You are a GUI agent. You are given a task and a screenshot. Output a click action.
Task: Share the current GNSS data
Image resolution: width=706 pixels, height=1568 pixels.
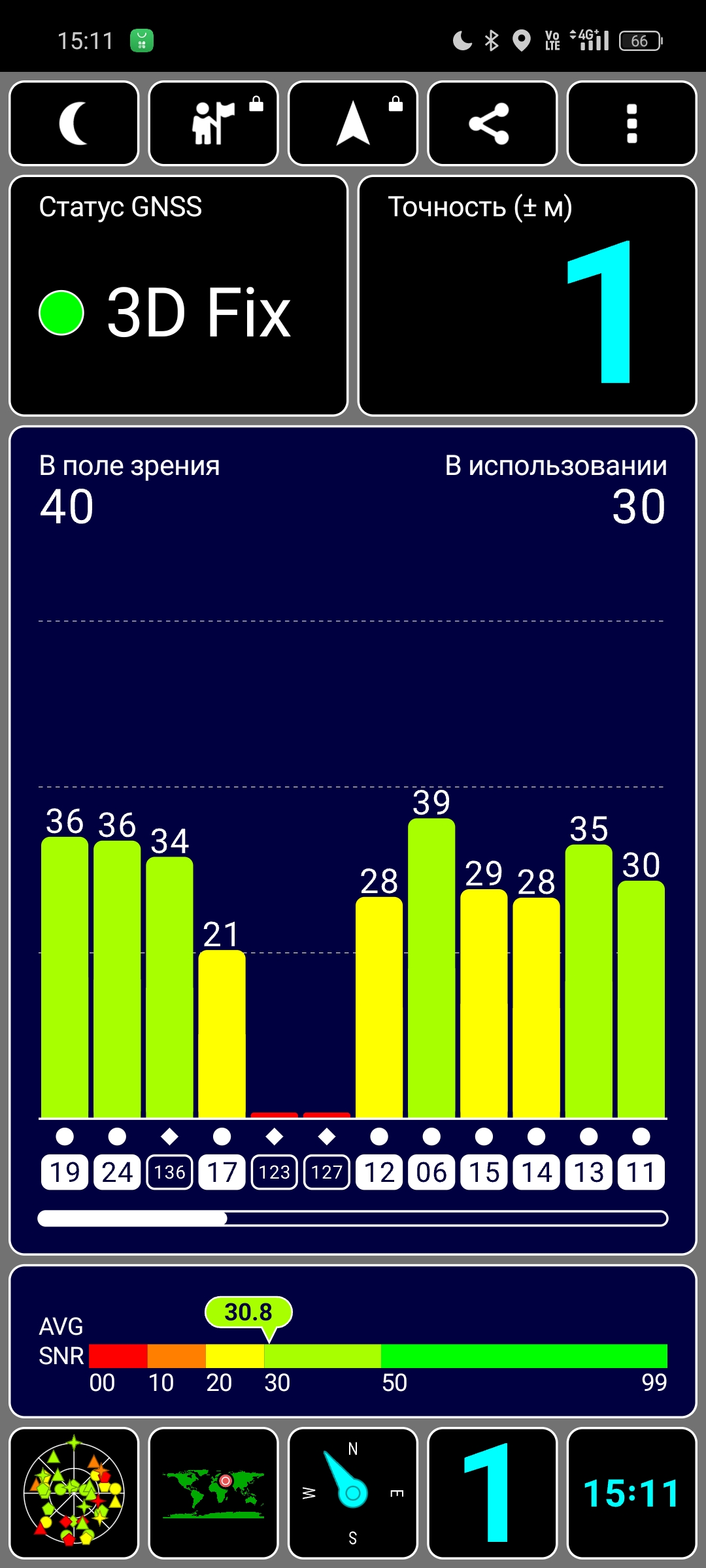(x=492, y=123)
